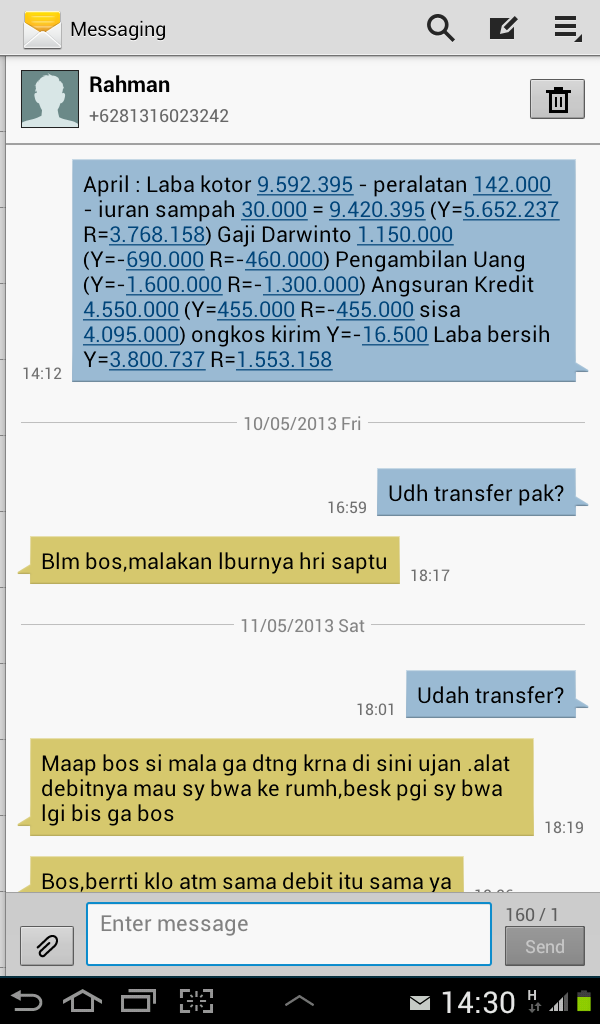
Task: Focus the Enter message field
Action: 288,934
